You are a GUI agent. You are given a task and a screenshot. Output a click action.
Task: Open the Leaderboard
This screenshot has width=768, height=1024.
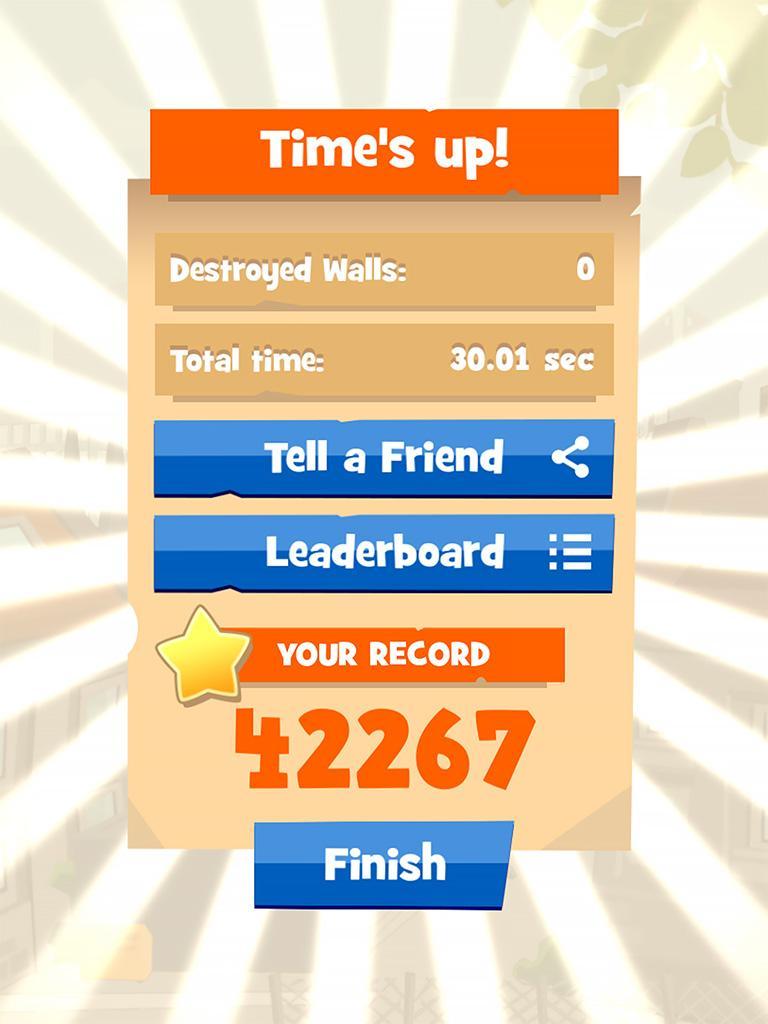(384, 552)
